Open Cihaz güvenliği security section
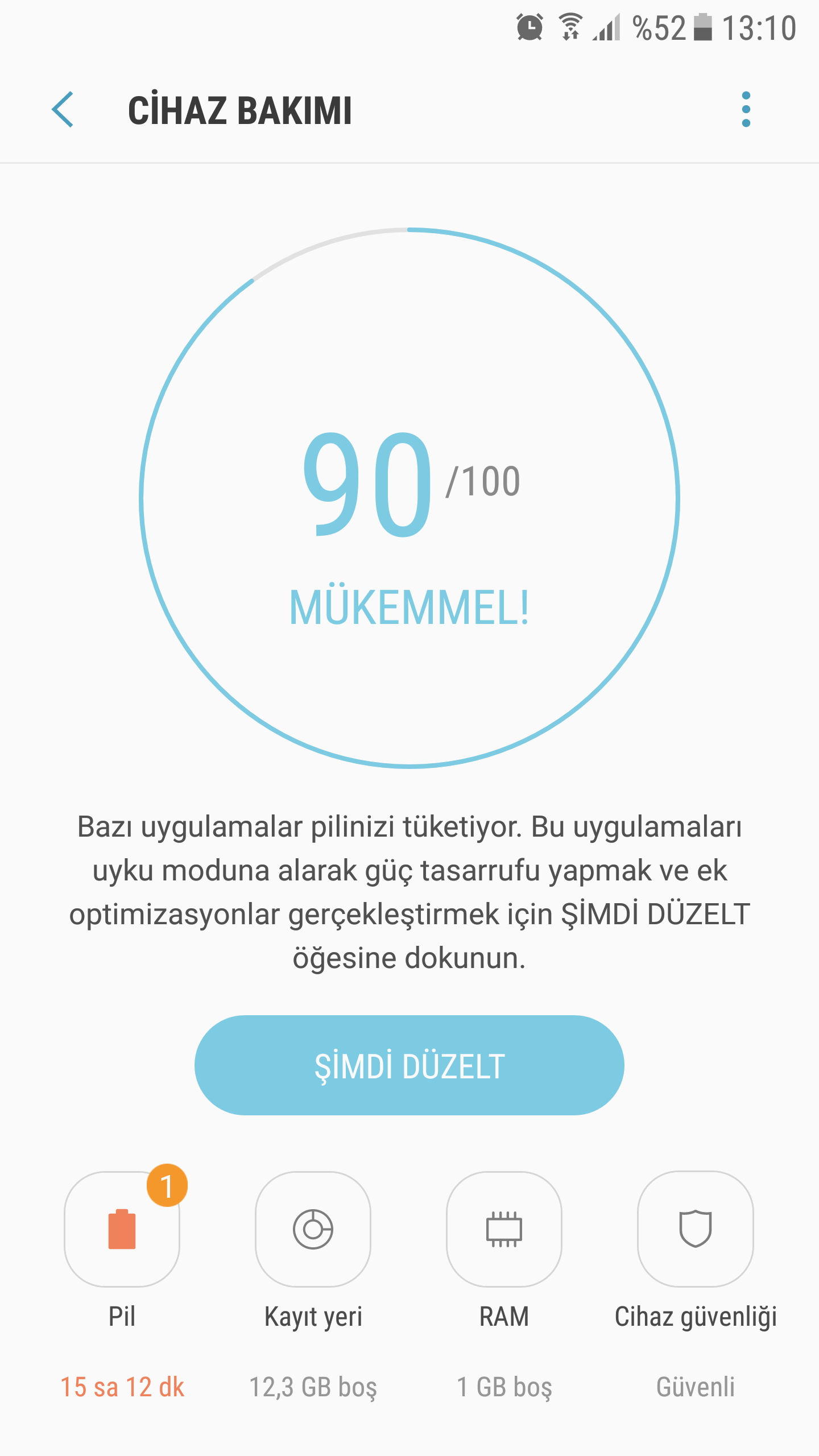 (695, 1229)
